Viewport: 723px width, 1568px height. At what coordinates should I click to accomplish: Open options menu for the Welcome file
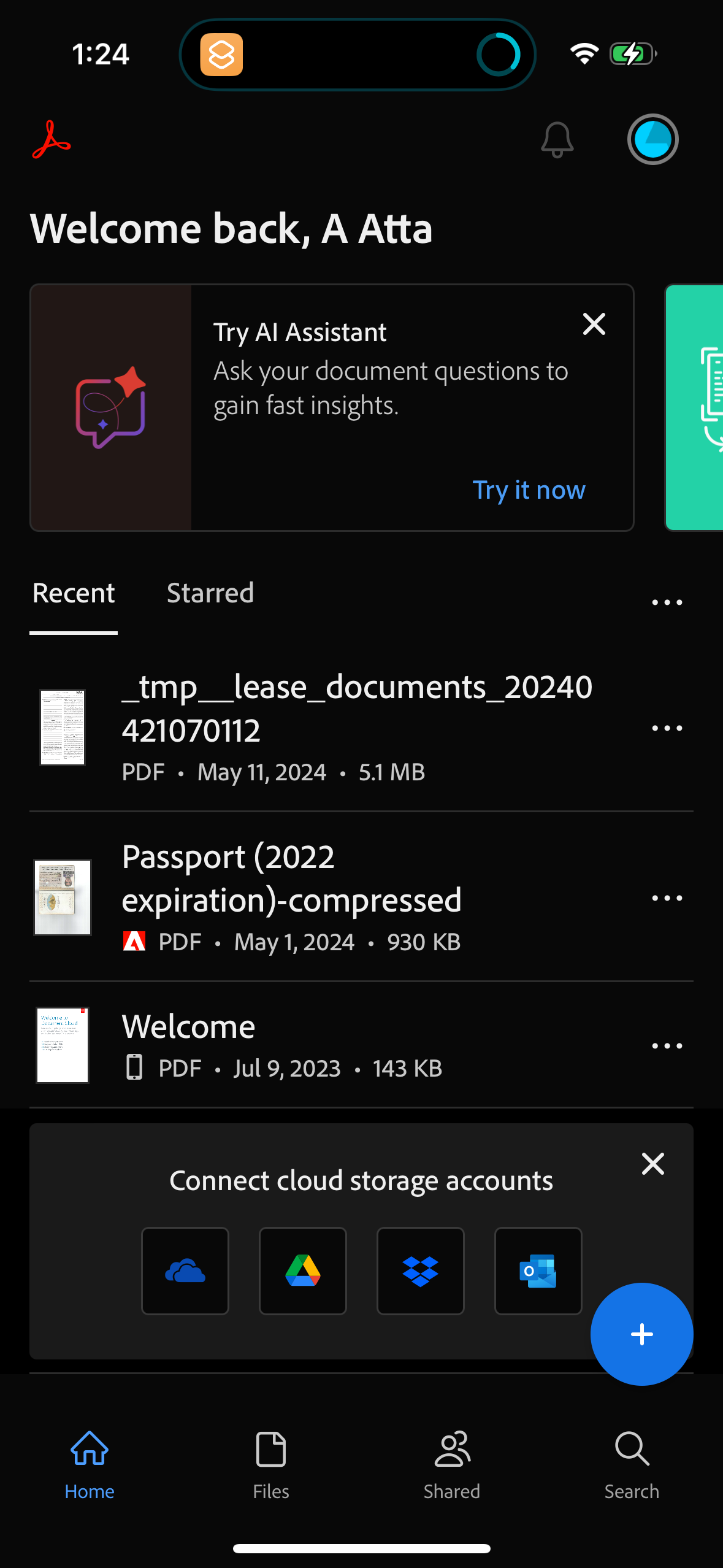666,1045
